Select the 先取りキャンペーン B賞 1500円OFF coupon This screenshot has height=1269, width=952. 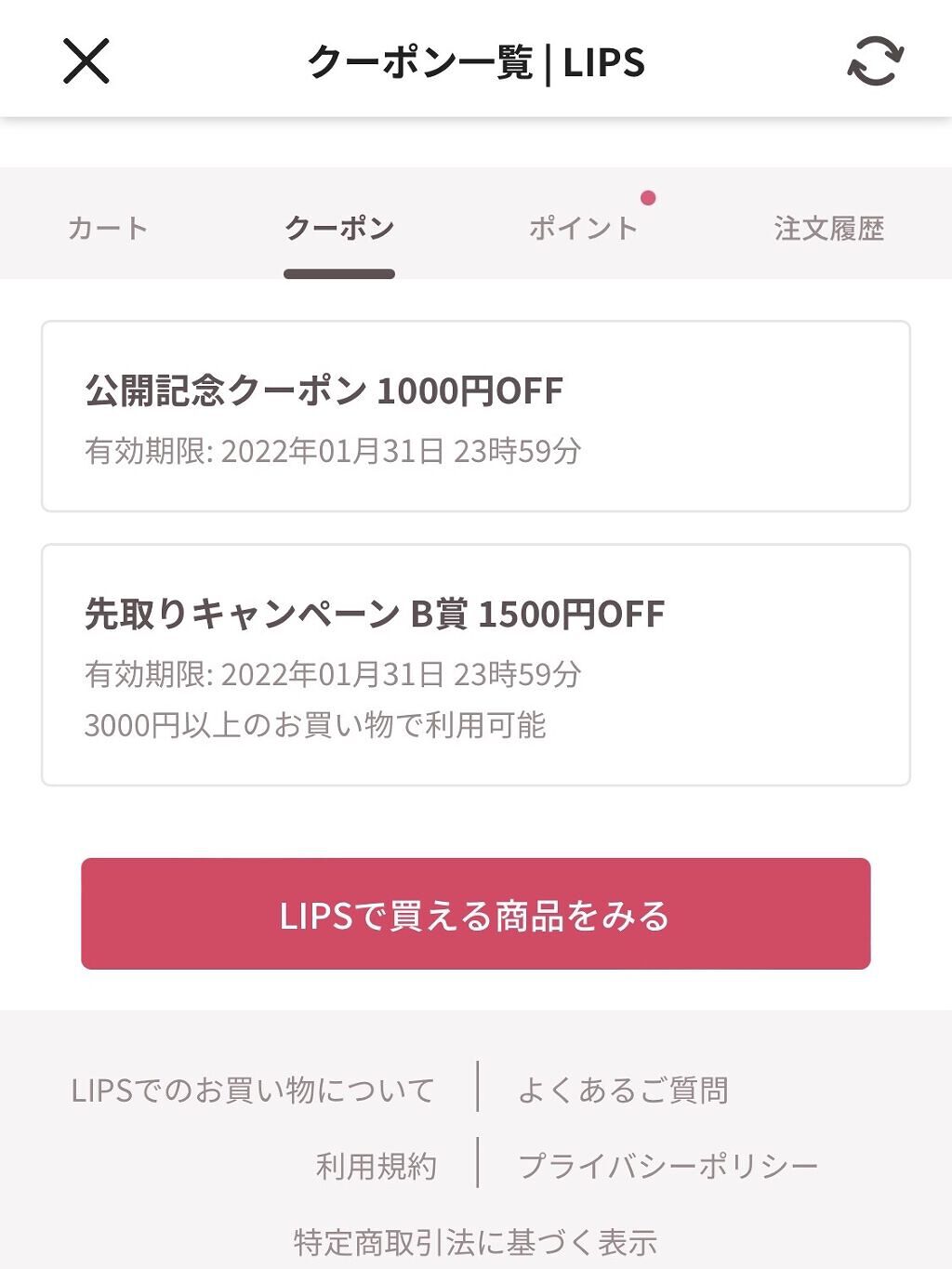(x=476, y=662)
